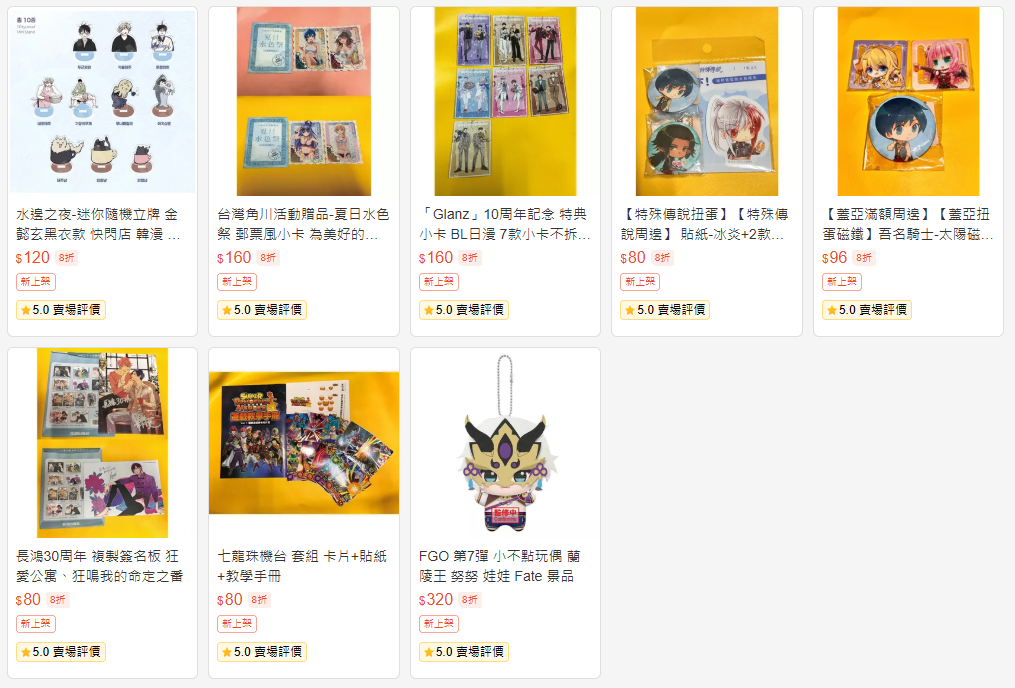Open the 特殊傳說扭蛋 貼紙 product card
This screenshot has width=1015, height=688.
[x=706, y=102]
